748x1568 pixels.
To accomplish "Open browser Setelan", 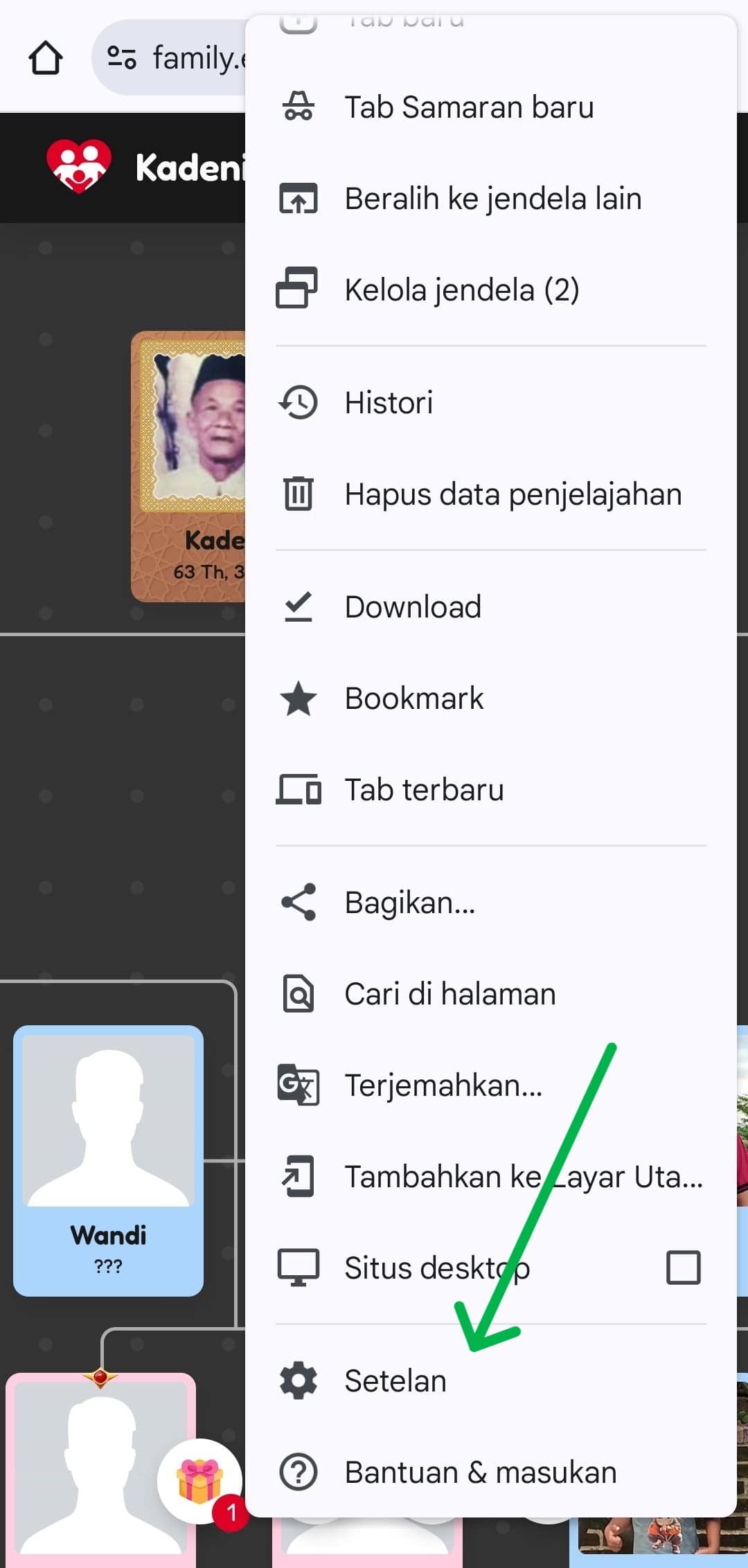I will click(x=395, y=1381).
